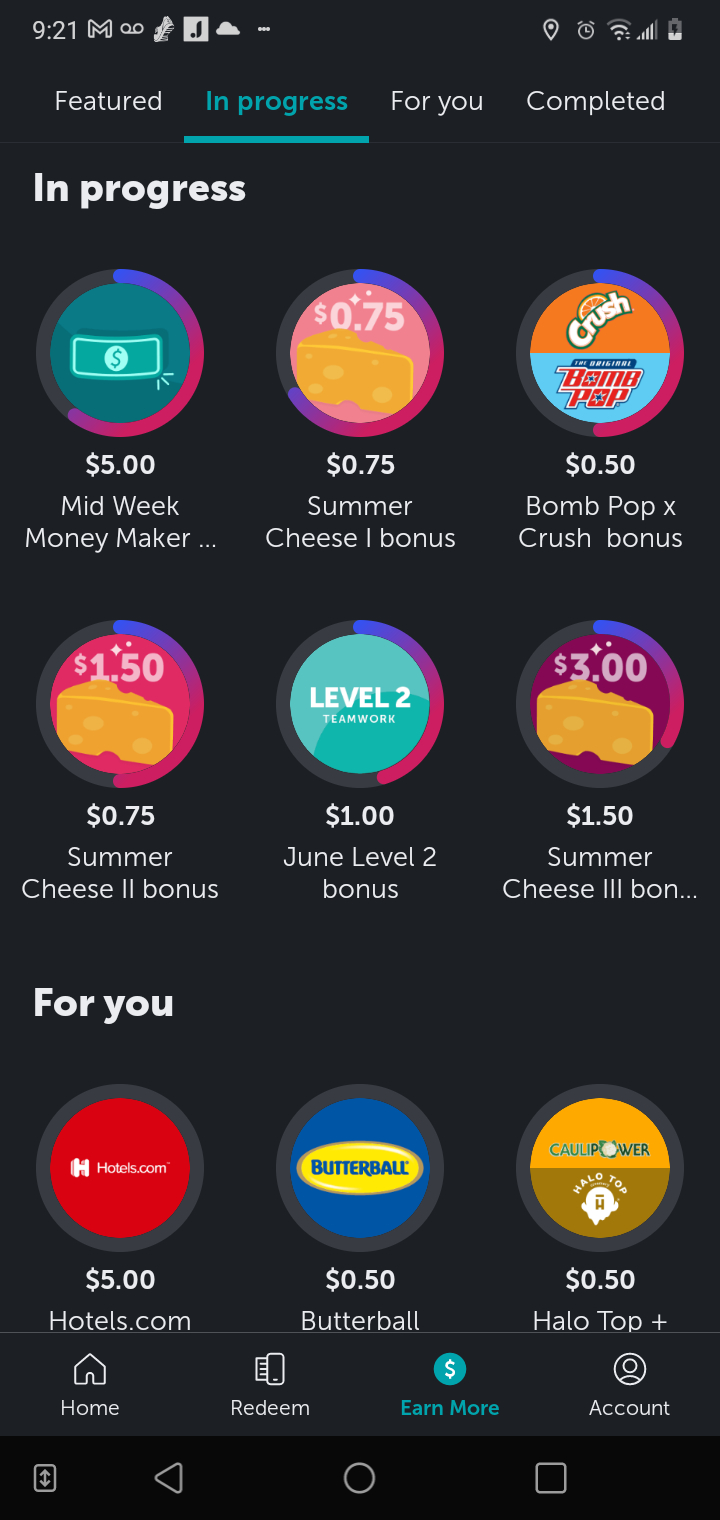
Task: Open the For you tab
Action: coord(437,101)
